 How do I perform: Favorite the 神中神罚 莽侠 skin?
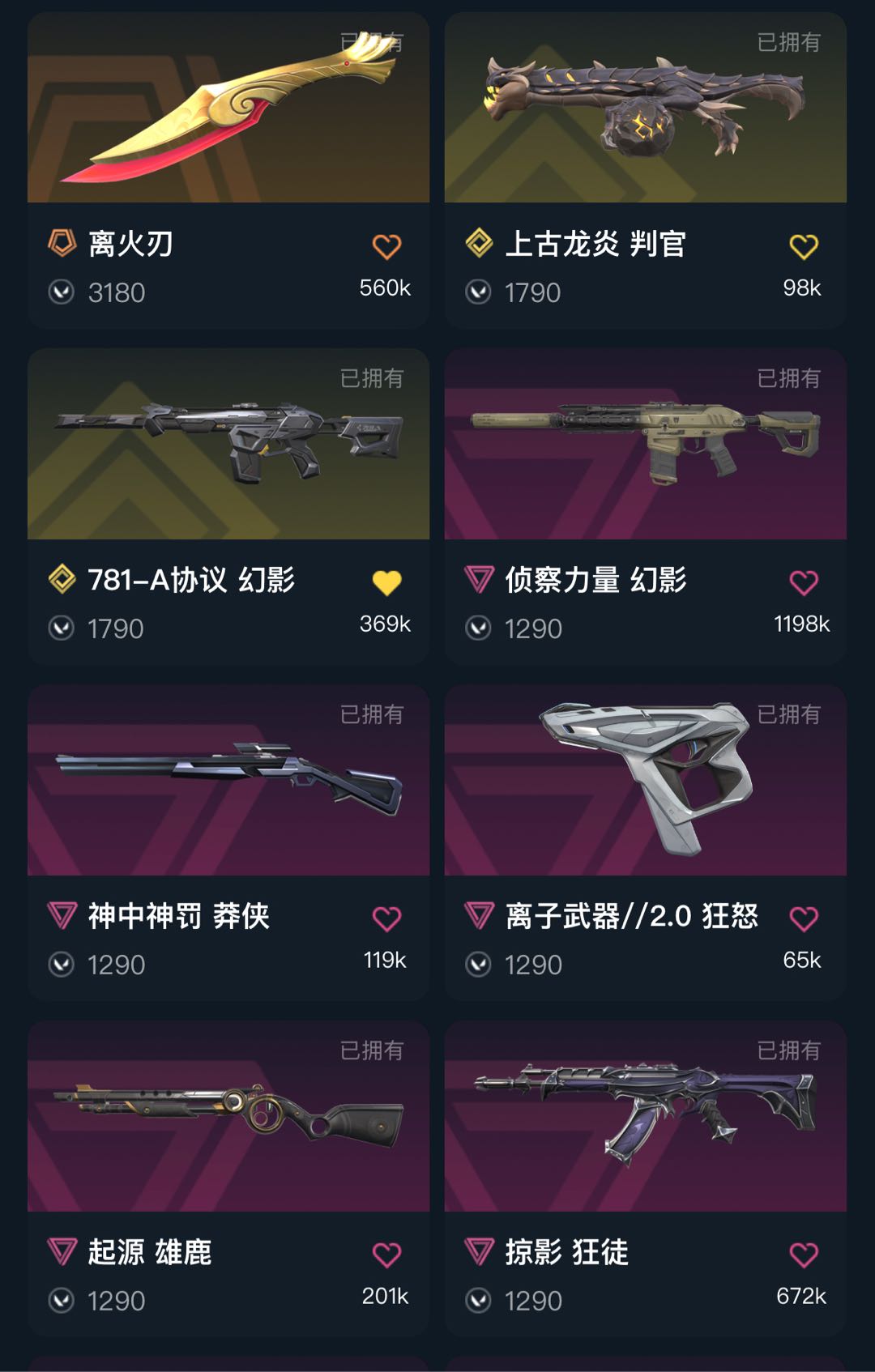[x=386, y=918]
